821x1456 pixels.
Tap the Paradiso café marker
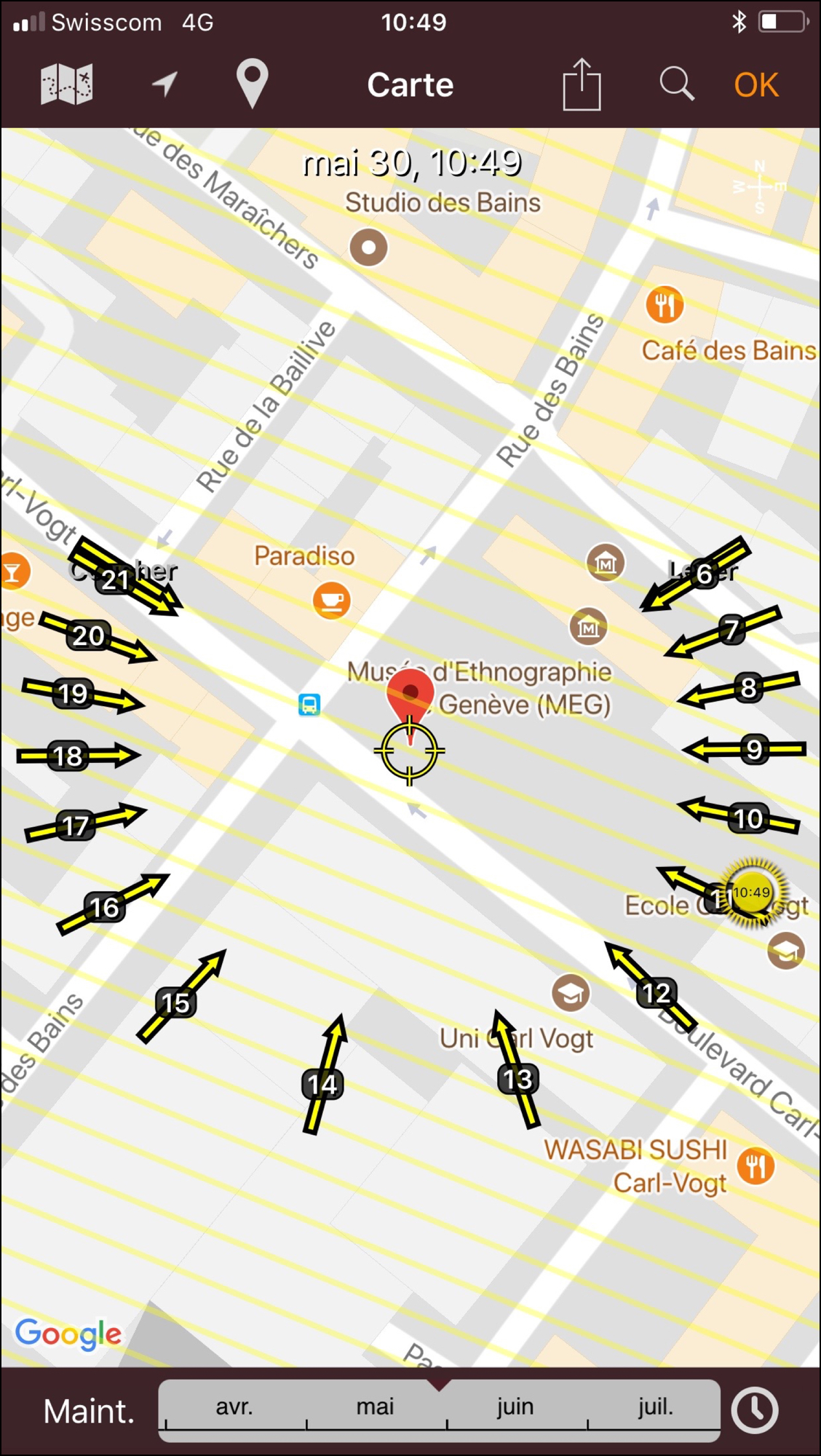coord(331,601)
